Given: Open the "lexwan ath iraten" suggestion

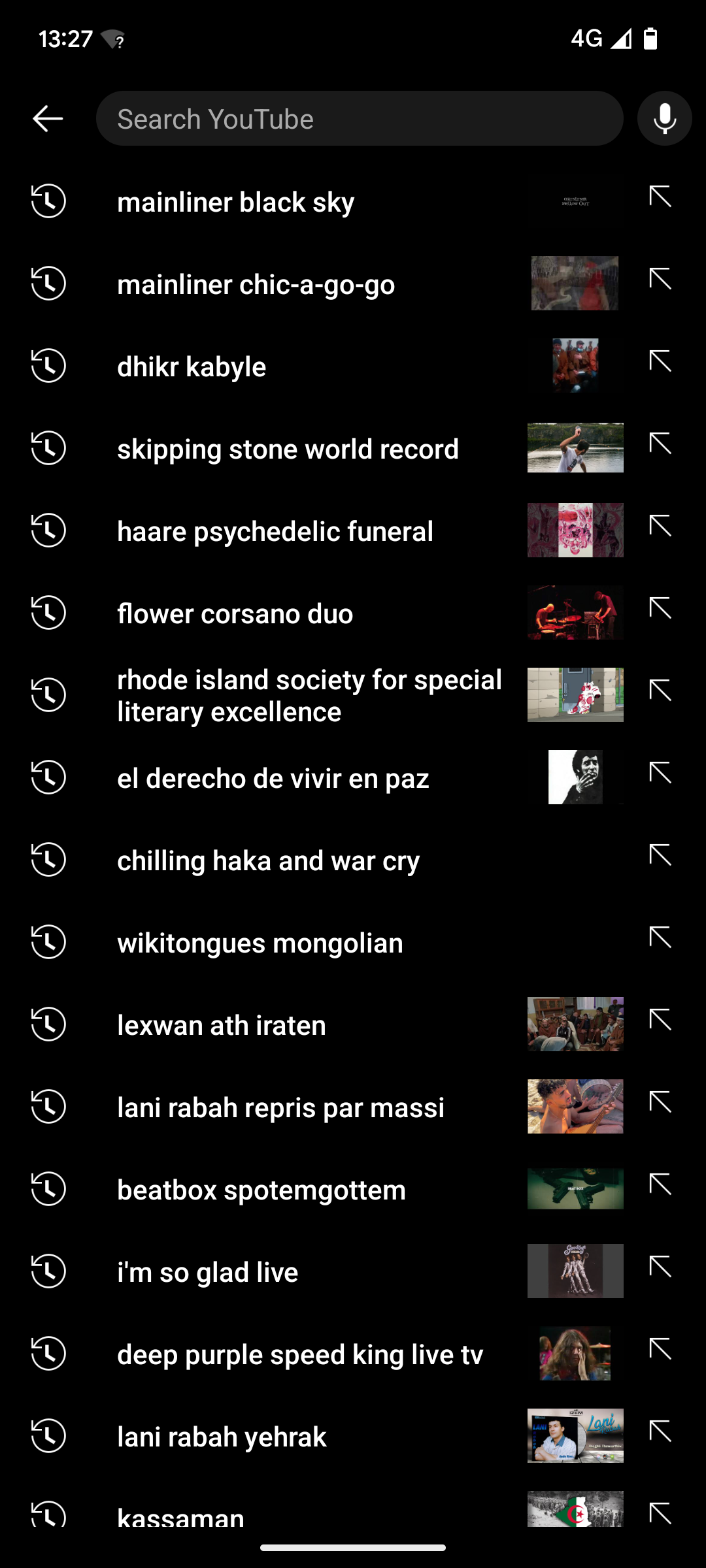Looking at the screenshot, I should click(221, 1025).
